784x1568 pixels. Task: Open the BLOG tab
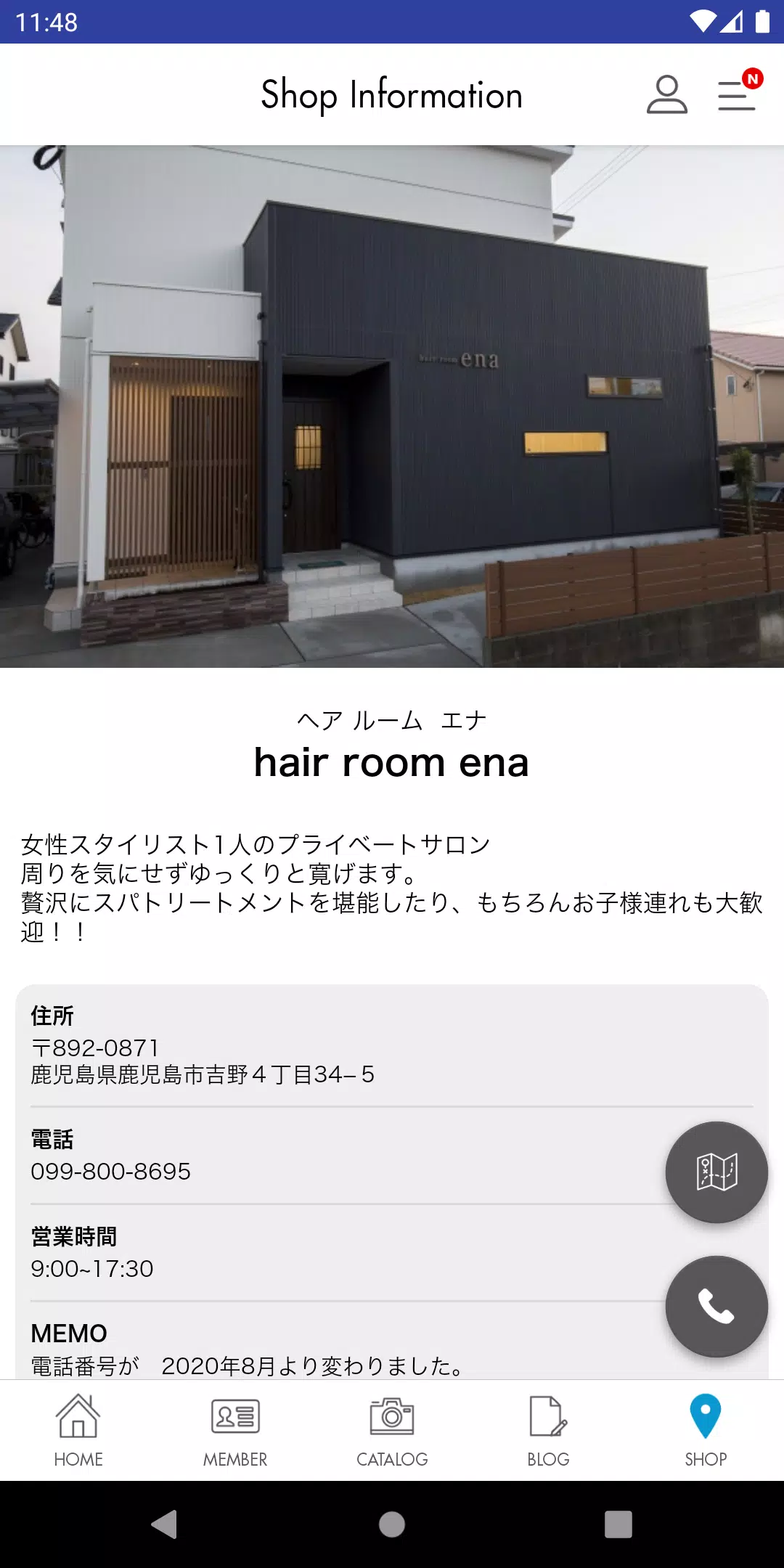pyautogui.click(x=548, y=1430)
